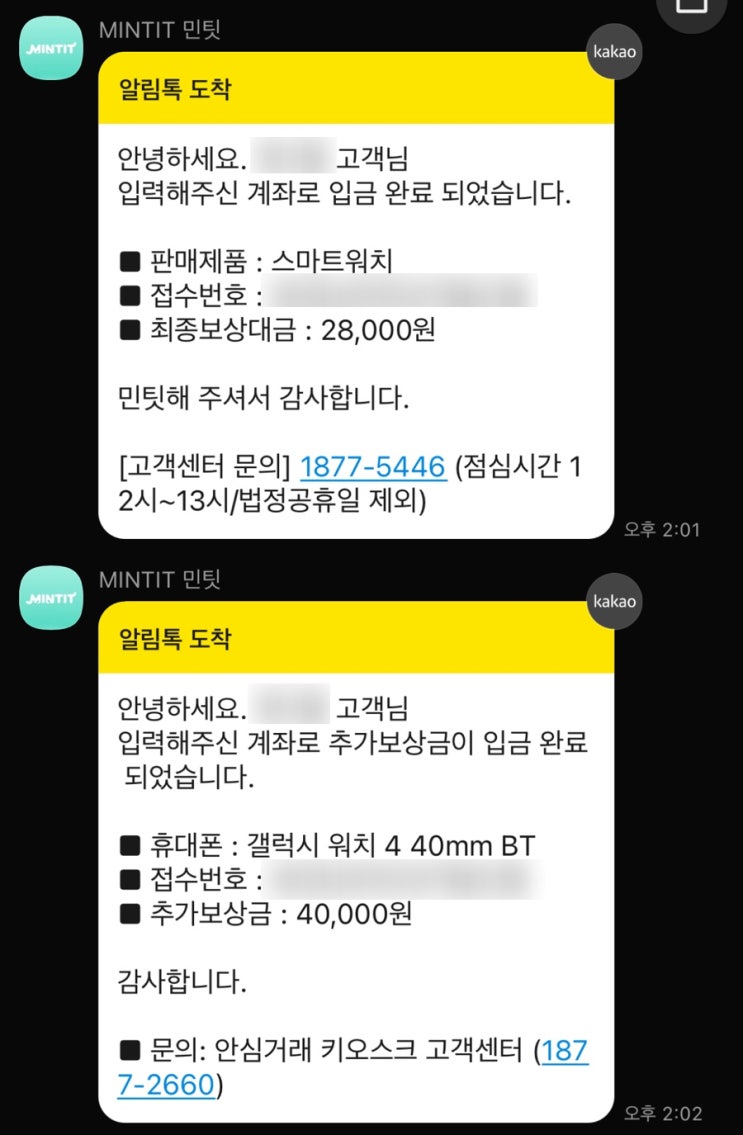Open MINTIT profile from the first message avatar
743x1135 pixels.
(x=51, y=47)
